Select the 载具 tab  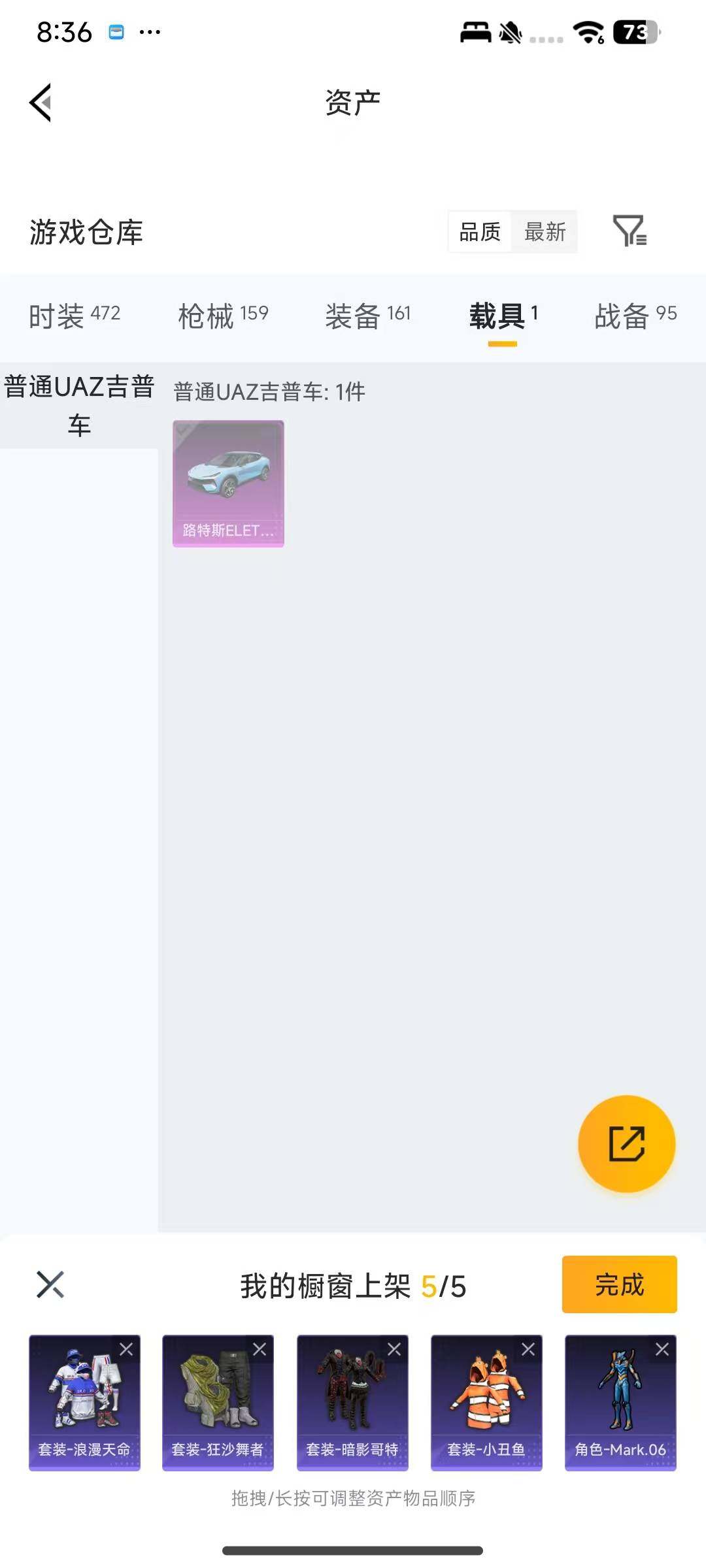[503, 316]
